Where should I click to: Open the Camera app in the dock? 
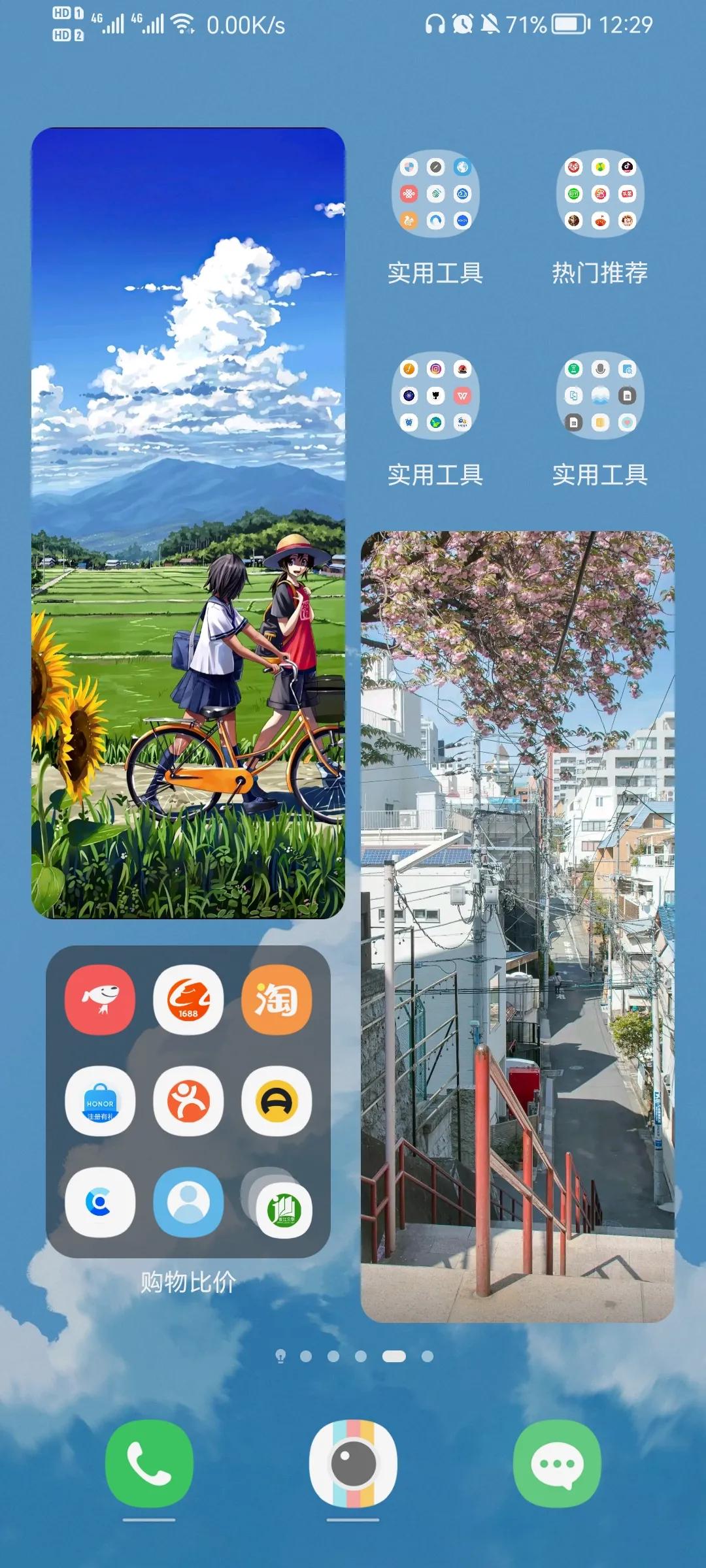(x=353, y=1463)
